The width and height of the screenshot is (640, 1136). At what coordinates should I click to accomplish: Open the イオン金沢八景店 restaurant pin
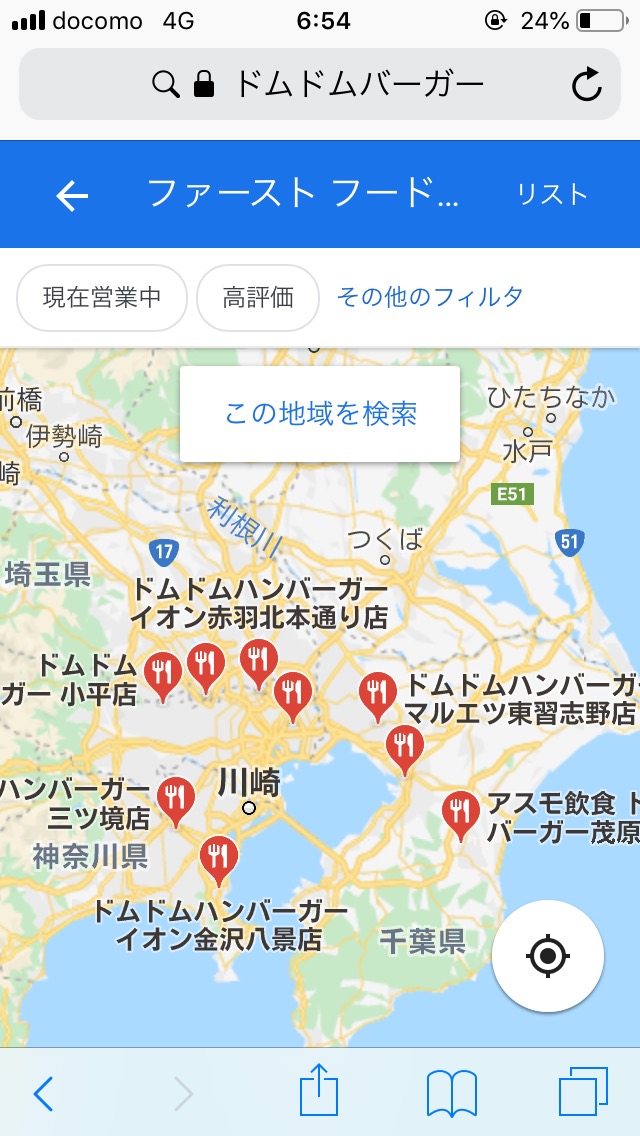point(218,858)
